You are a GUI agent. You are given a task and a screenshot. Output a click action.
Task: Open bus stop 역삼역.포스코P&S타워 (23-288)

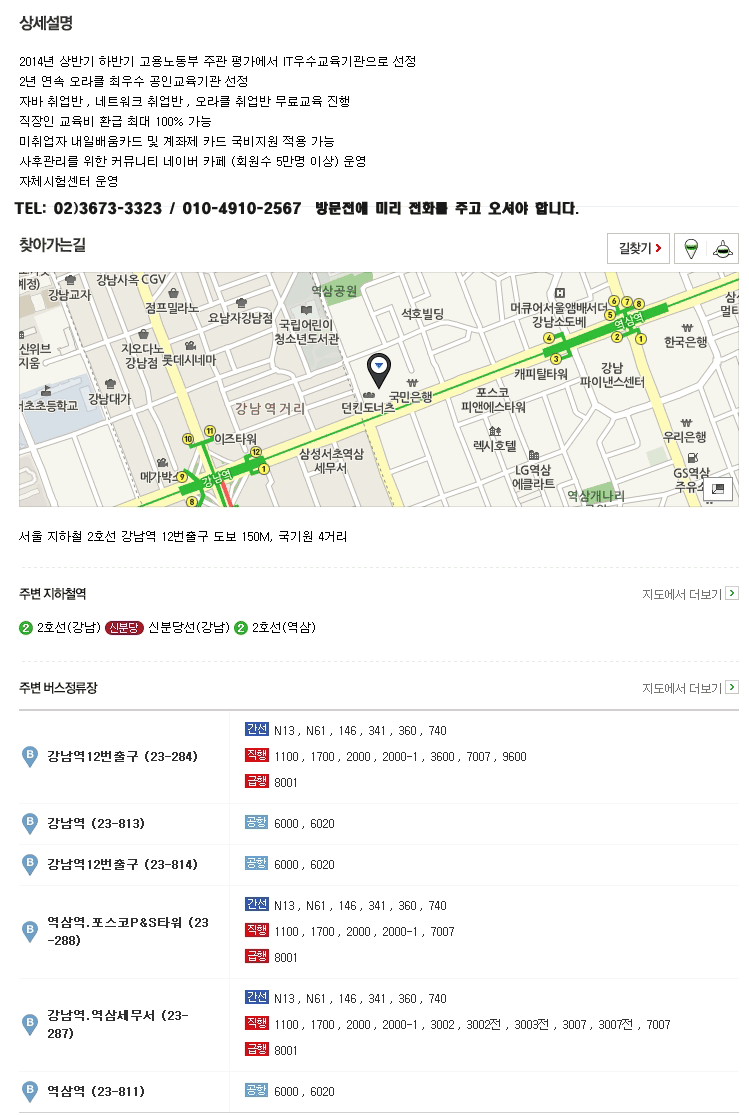pyautogui.click(x=128, y=931)
